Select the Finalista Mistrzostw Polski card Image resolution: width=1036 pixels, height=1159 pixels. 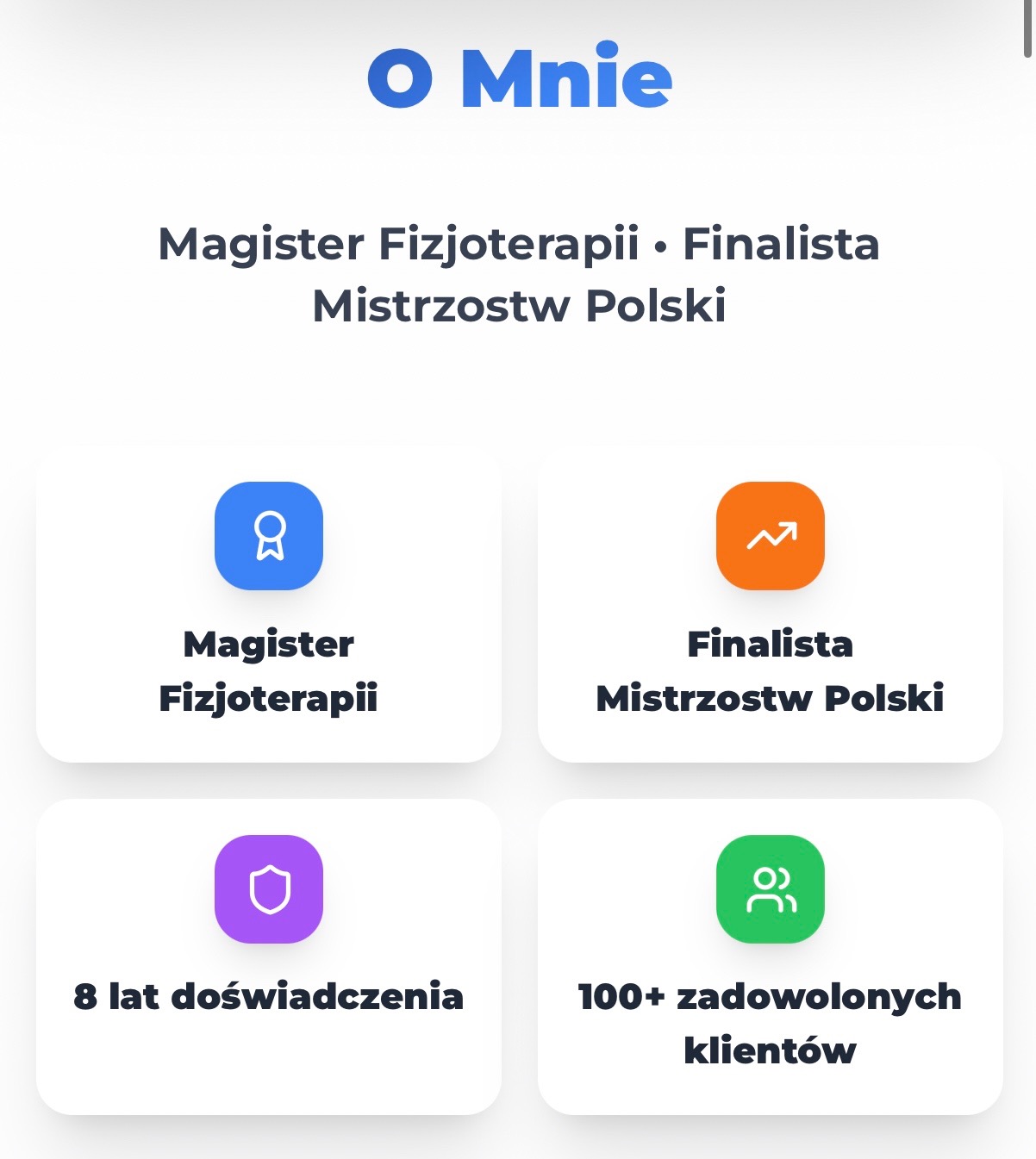(770, 603)
